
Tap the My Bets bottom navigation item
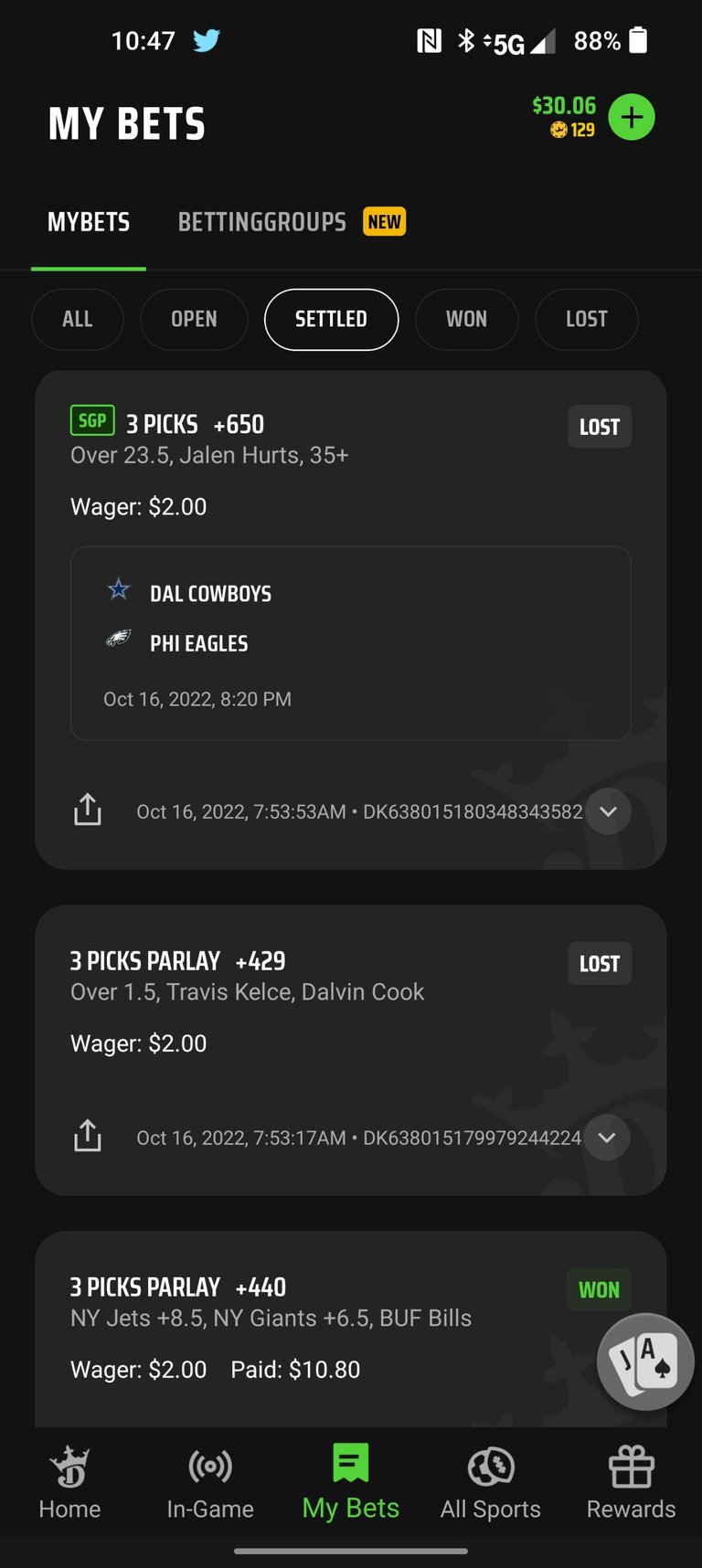[351, 1483]
